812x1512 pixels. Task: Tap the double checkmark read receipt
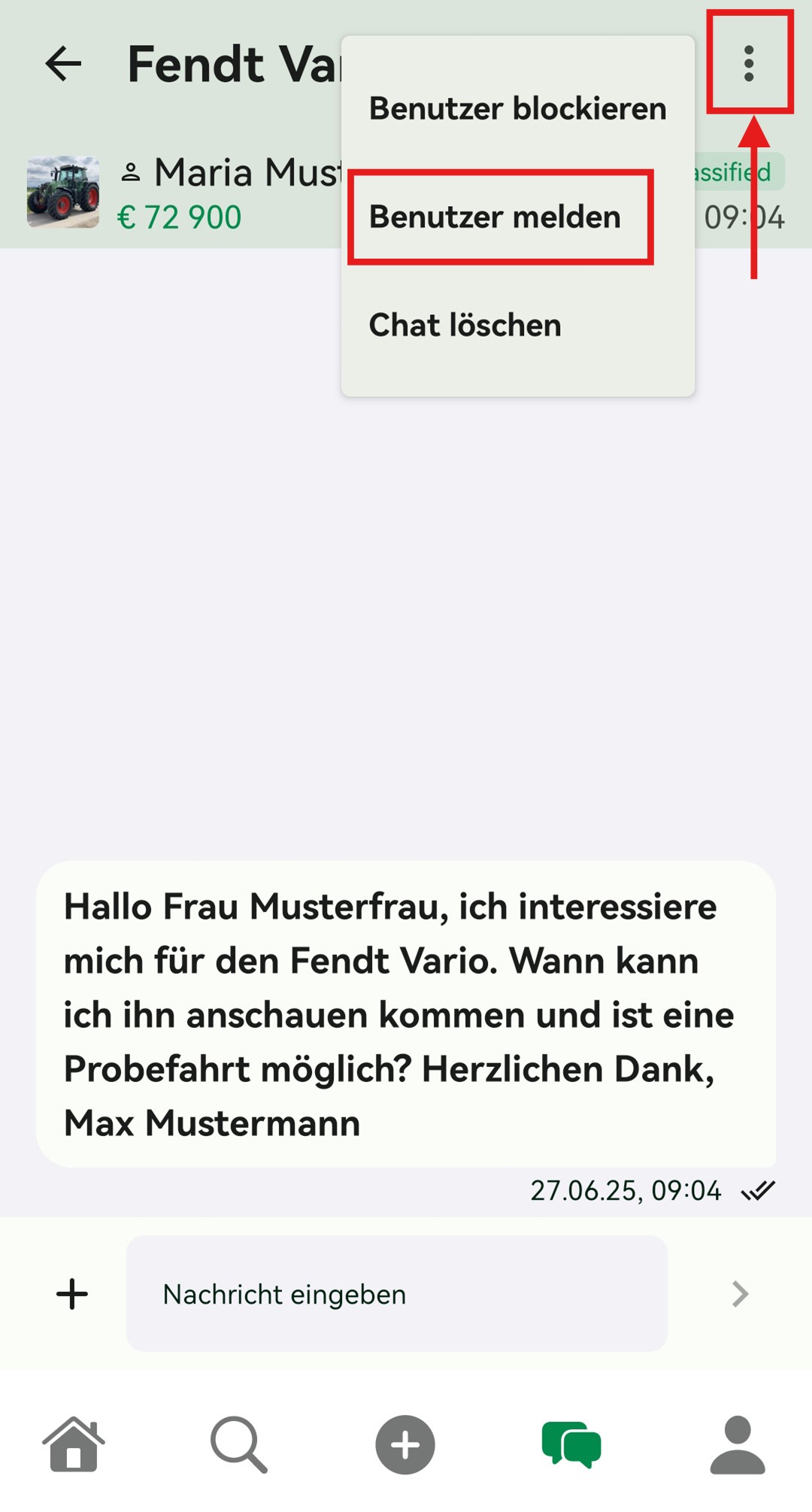[x=758, y=1189]
